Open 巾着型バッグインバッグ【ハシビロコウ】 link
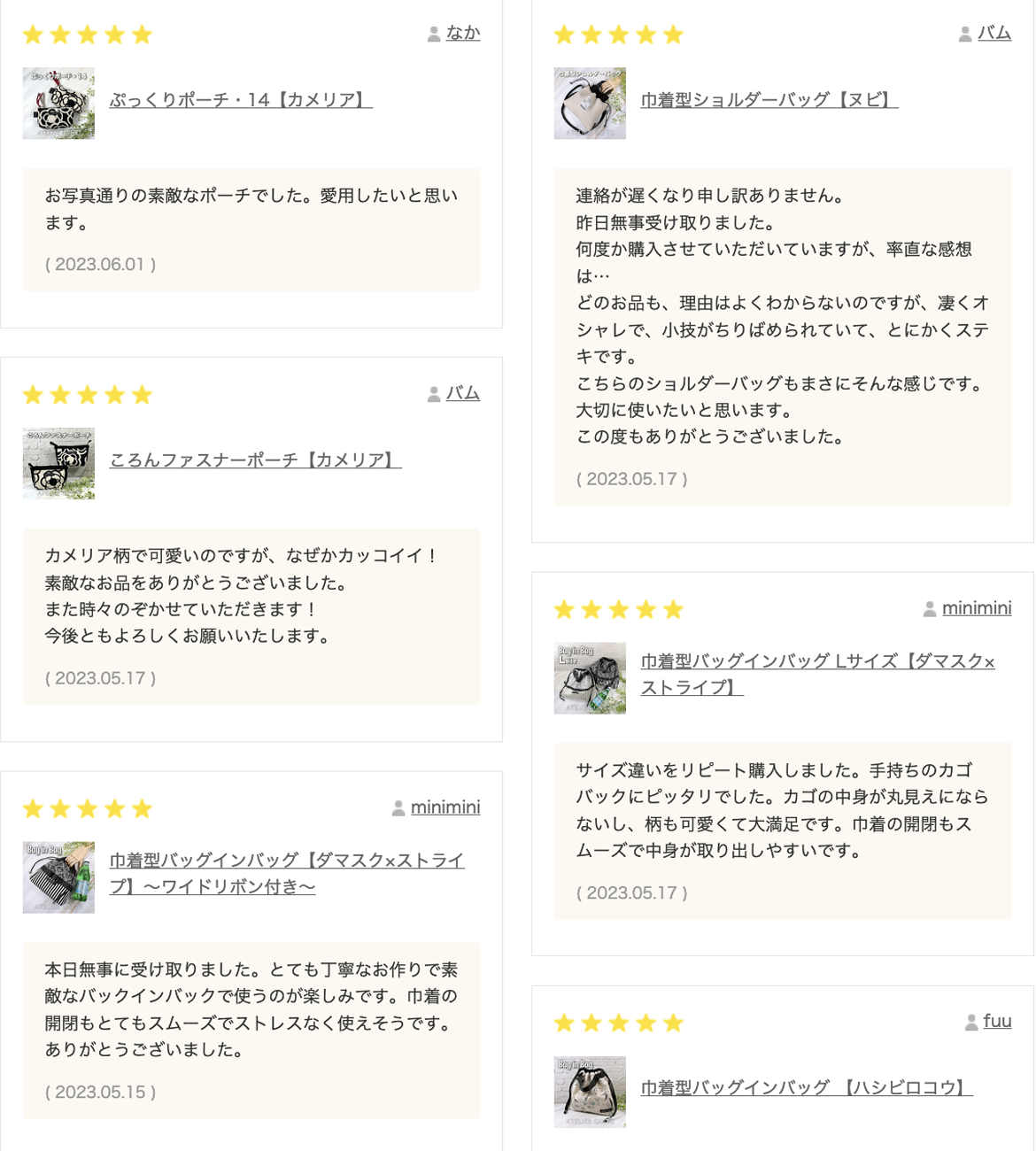Image resolution: width=1036 pixels, height=1151 pixels. pyautogui.click(x=806, y=1087)
